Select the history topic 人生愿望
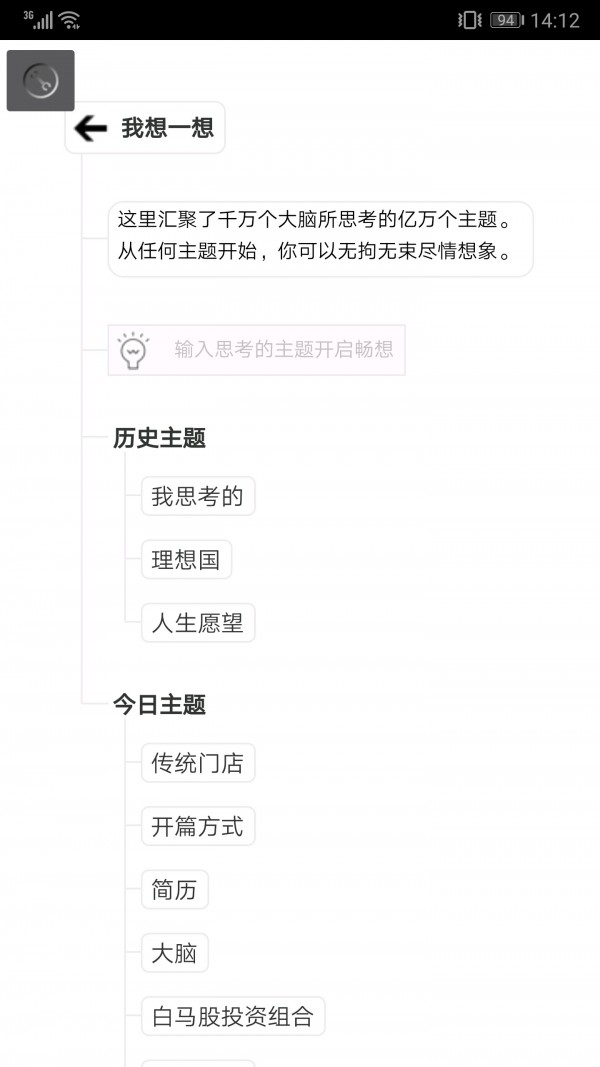This screenshot has height=1067, width=600. (197, 623)
